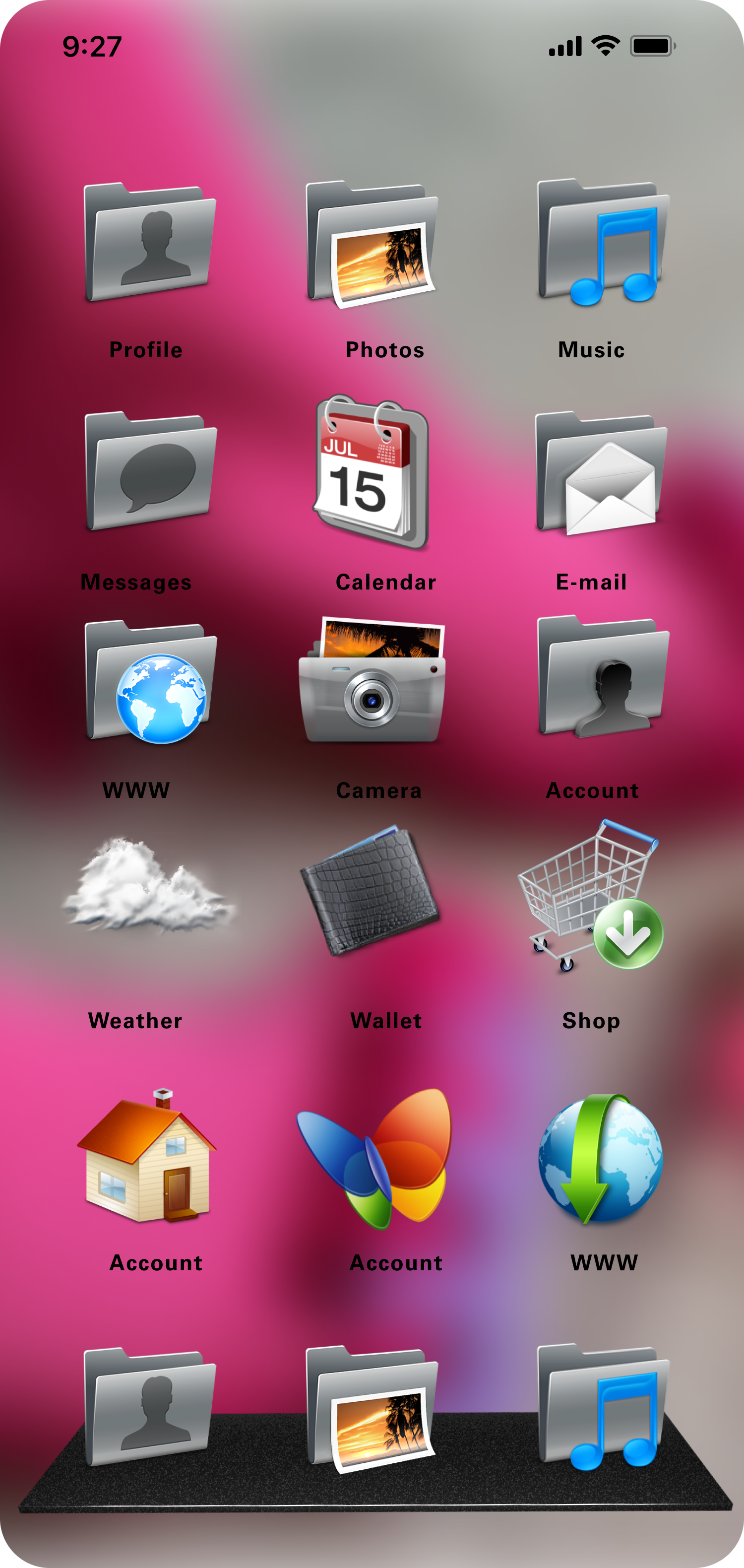Open the Account app with the butterfly

(374, 1157)
